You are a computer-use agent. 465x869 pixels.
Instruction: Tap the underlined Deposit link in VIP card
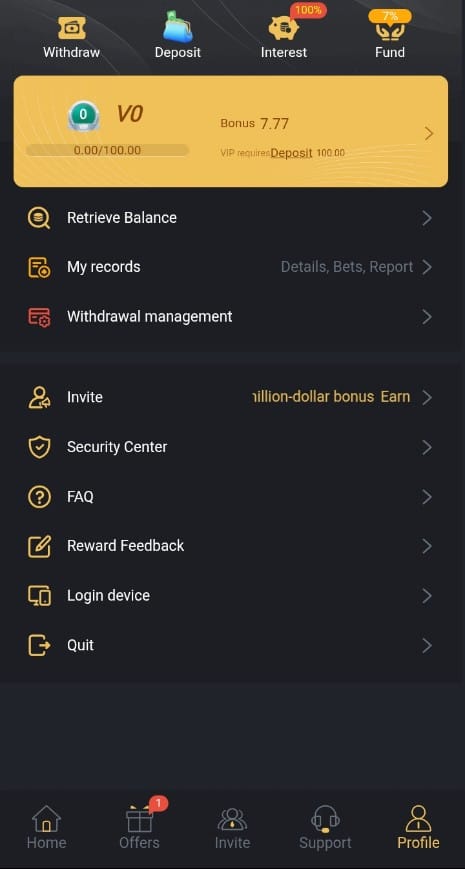[292, 153]
